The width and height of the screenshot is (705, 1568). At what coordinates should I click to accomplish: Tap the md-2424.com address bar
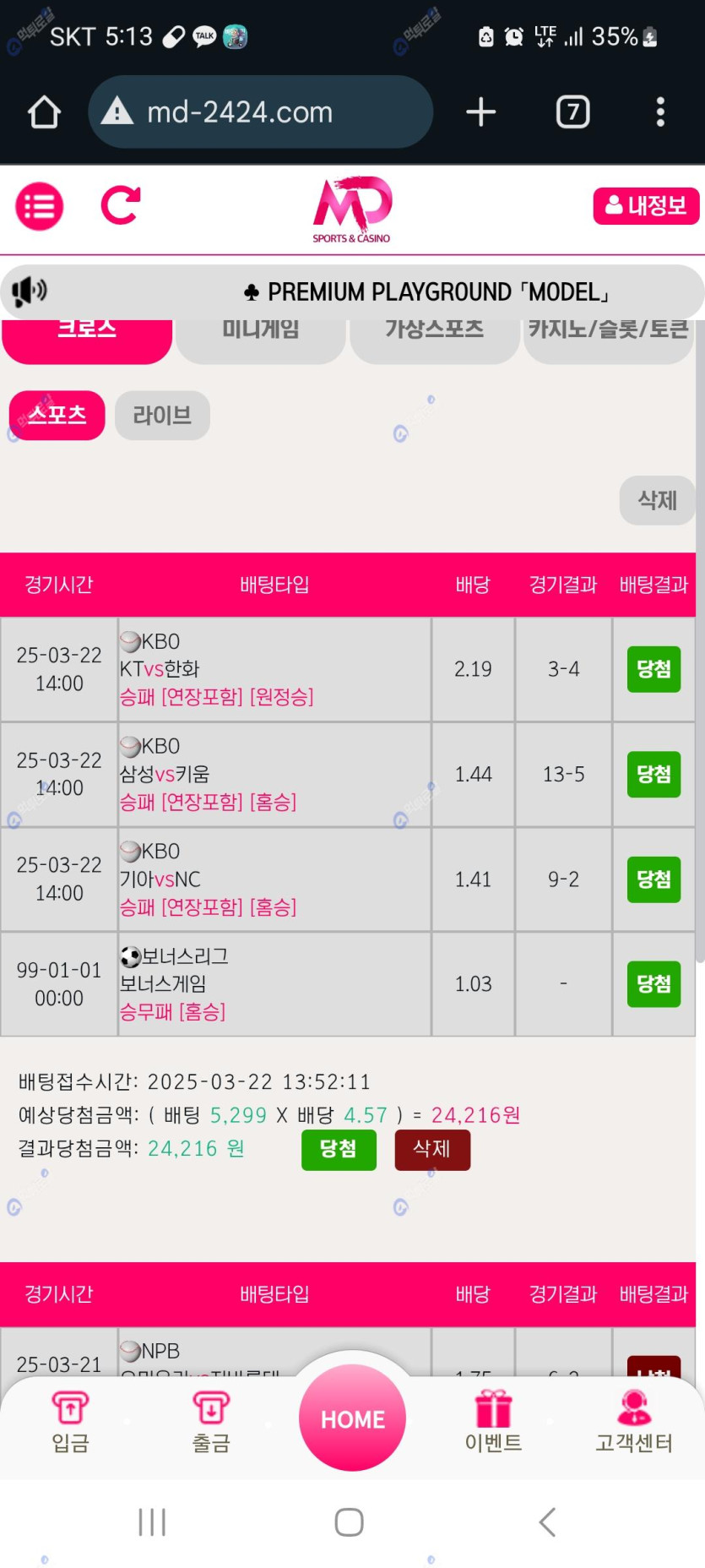261,112
